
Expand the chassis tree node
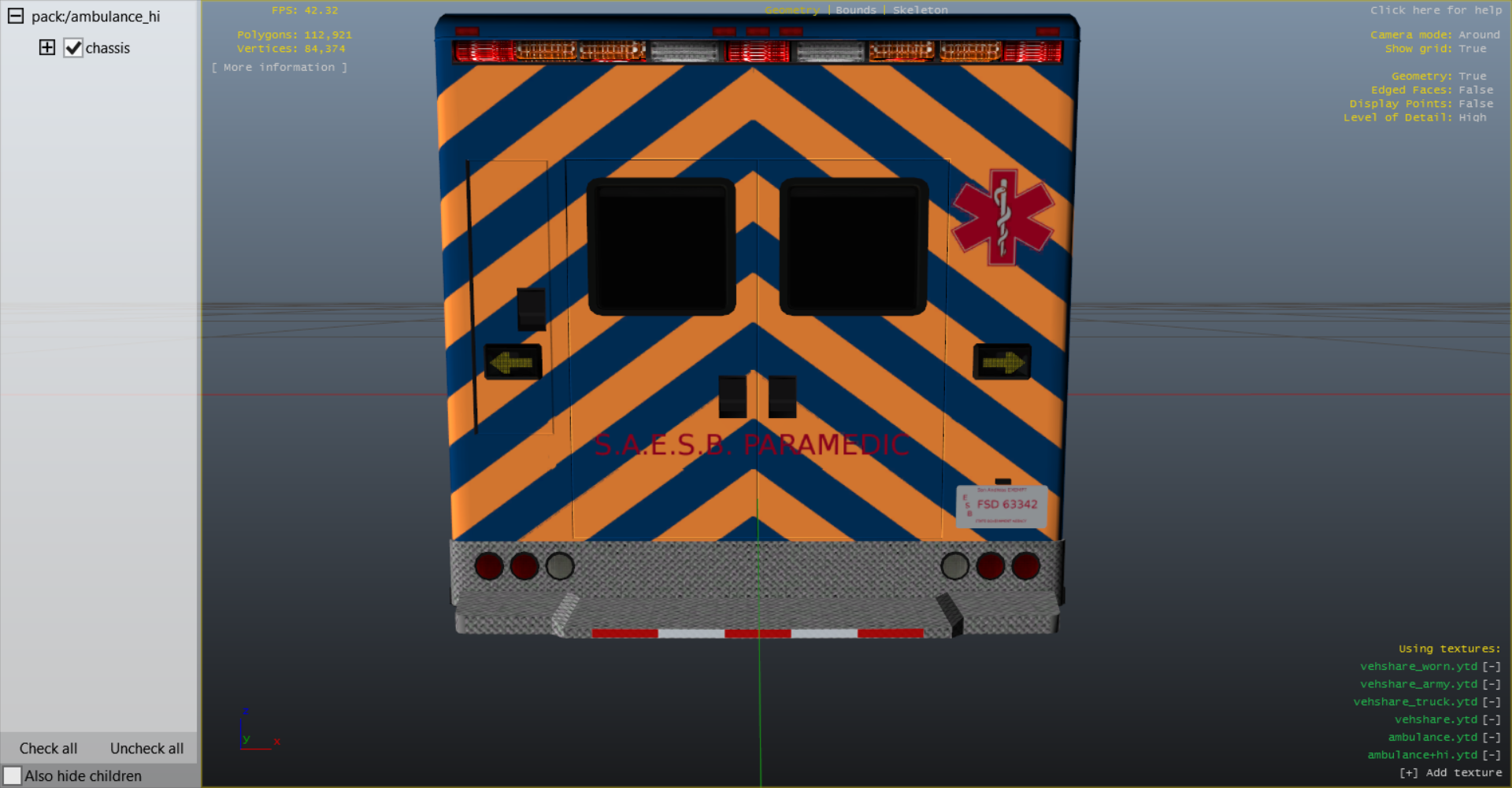click(x=47, y=47)
